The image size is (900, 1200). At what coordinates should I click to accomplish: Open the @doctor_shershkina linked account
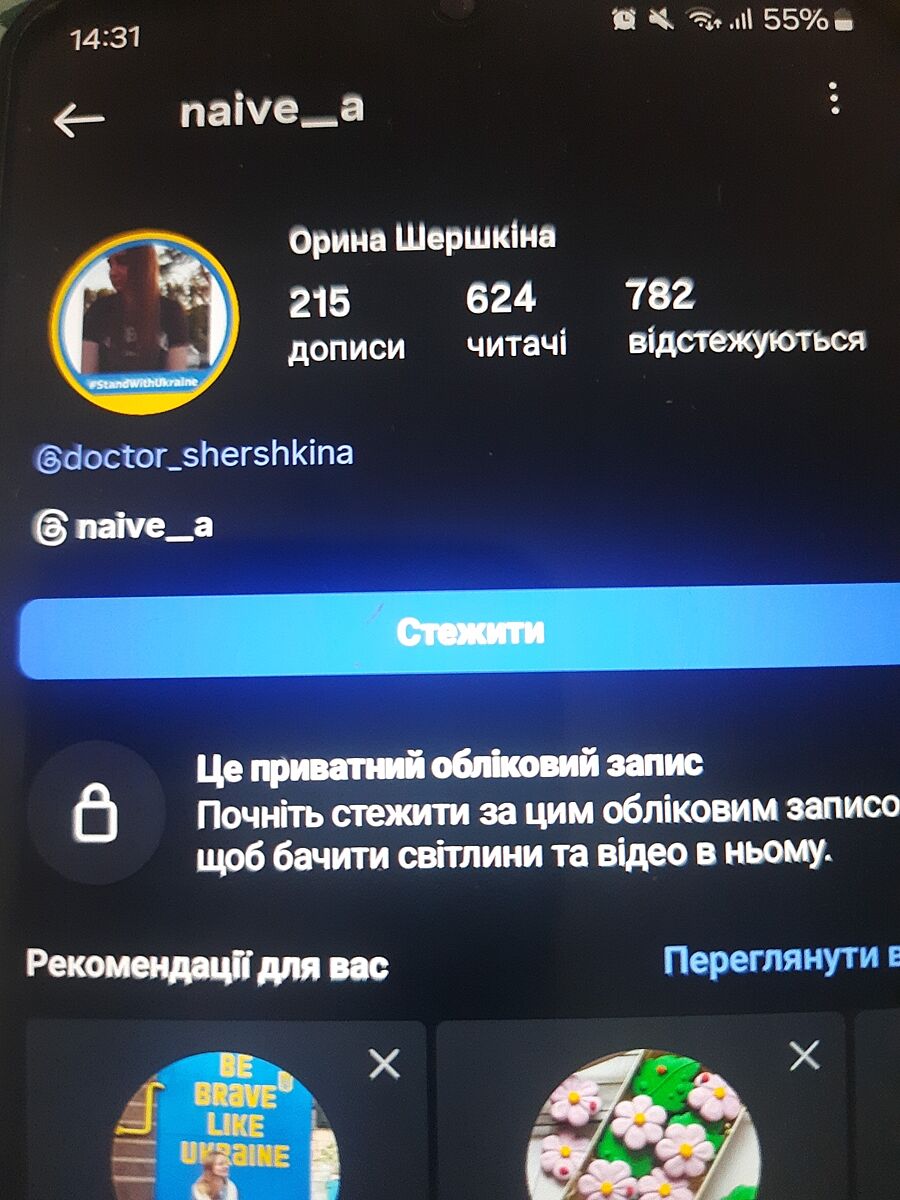pos(194,455)
